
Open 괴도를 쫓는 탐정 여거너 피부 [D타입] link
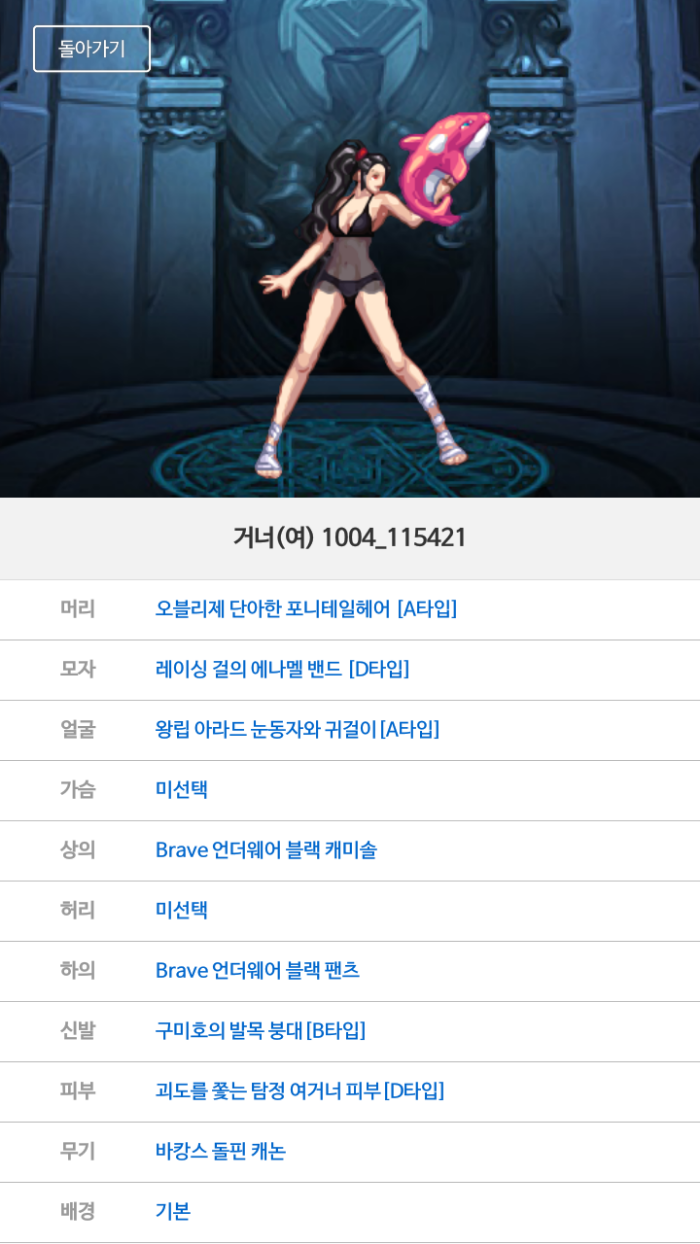[299, 1090]
